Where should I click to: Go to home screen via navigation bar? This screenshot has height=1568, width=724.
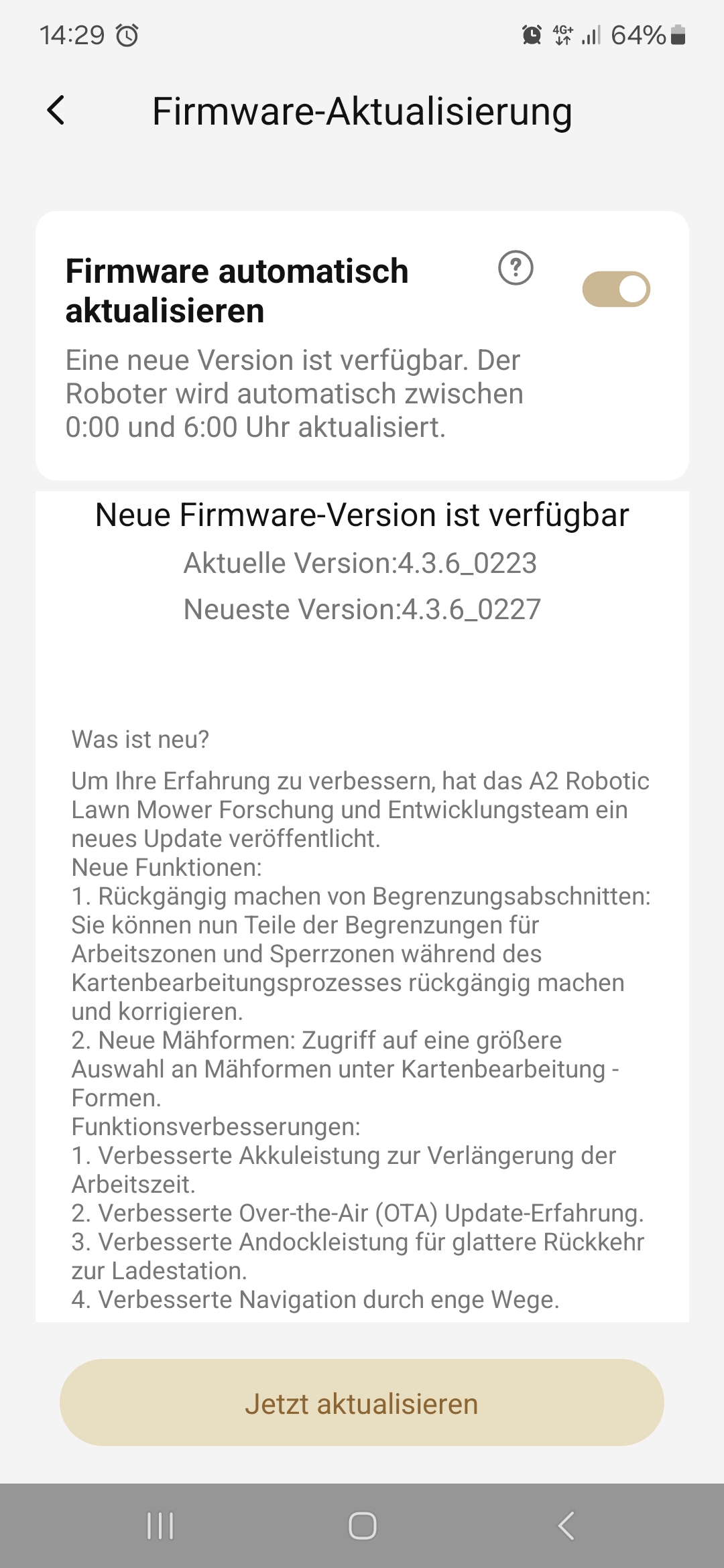coord(362,1526)
